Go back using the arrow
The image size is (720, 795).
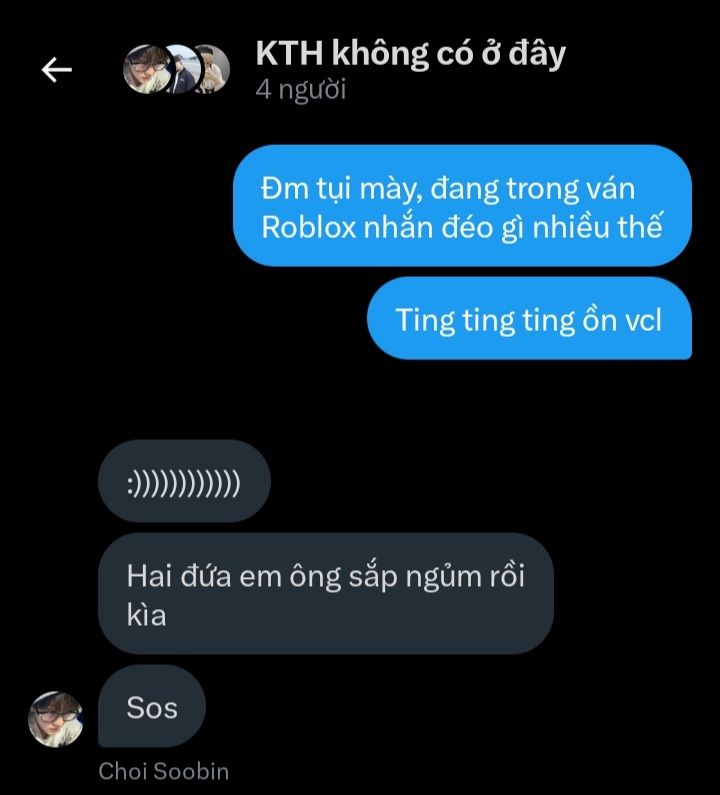point(57,69)
